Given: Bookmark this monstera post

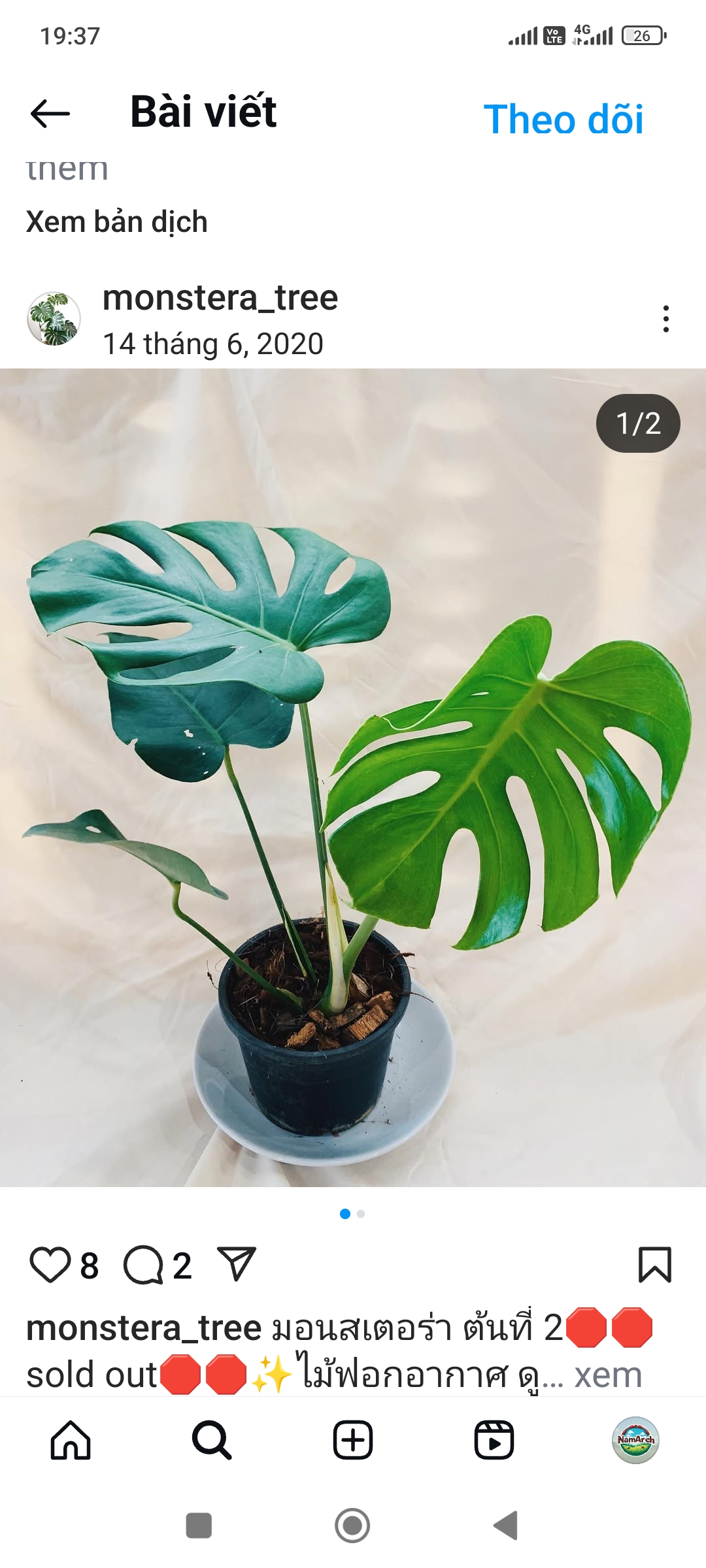Looking at the screenshot, I should click(655, 1265).
